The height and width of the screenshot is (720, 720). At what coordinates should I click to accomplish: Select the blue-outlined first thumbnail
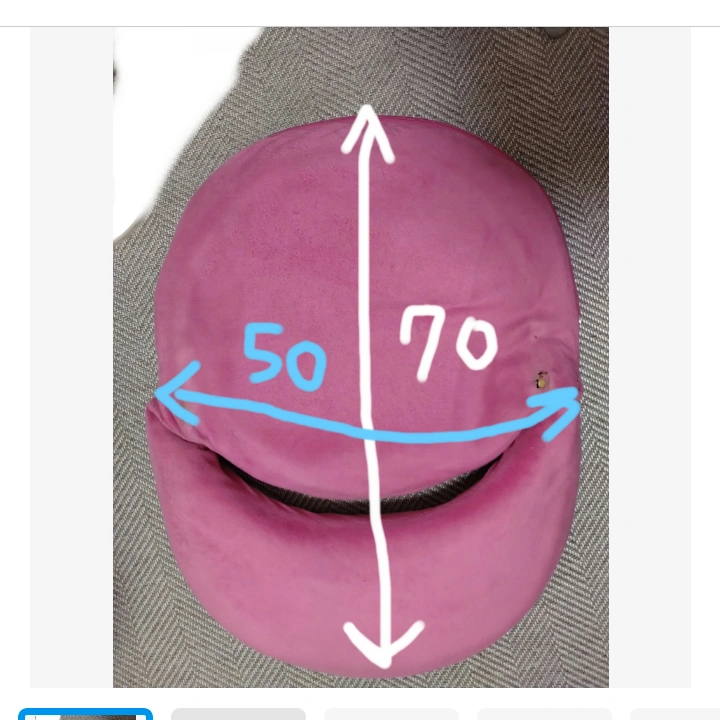pyautogui.click(x=85, y=714)
